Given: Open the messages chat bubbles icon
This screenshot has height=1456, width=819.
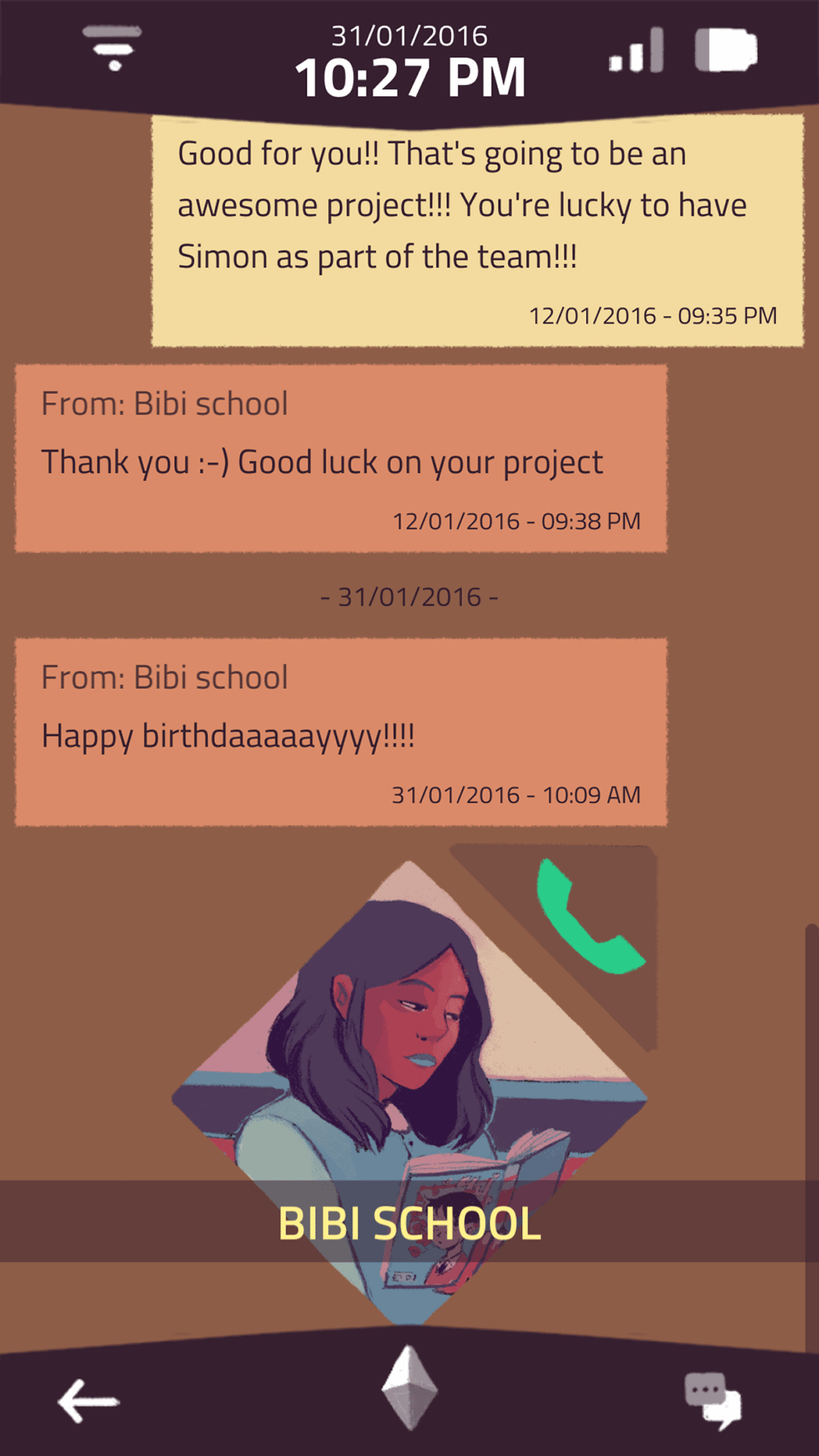Looking at the screenshot, I should [x=713, y=1400].
